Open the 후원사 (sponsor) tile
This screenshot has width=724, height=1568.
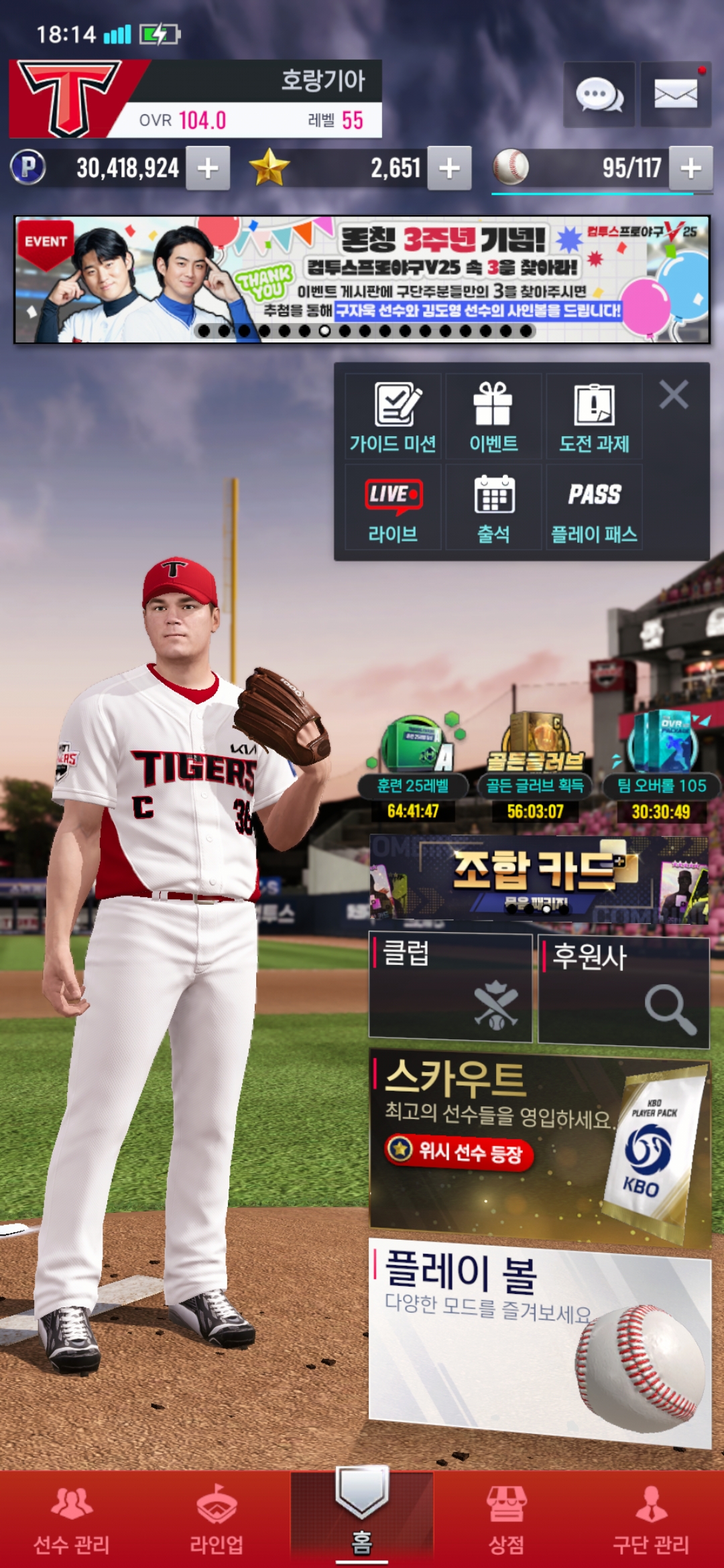click(623, 992)
